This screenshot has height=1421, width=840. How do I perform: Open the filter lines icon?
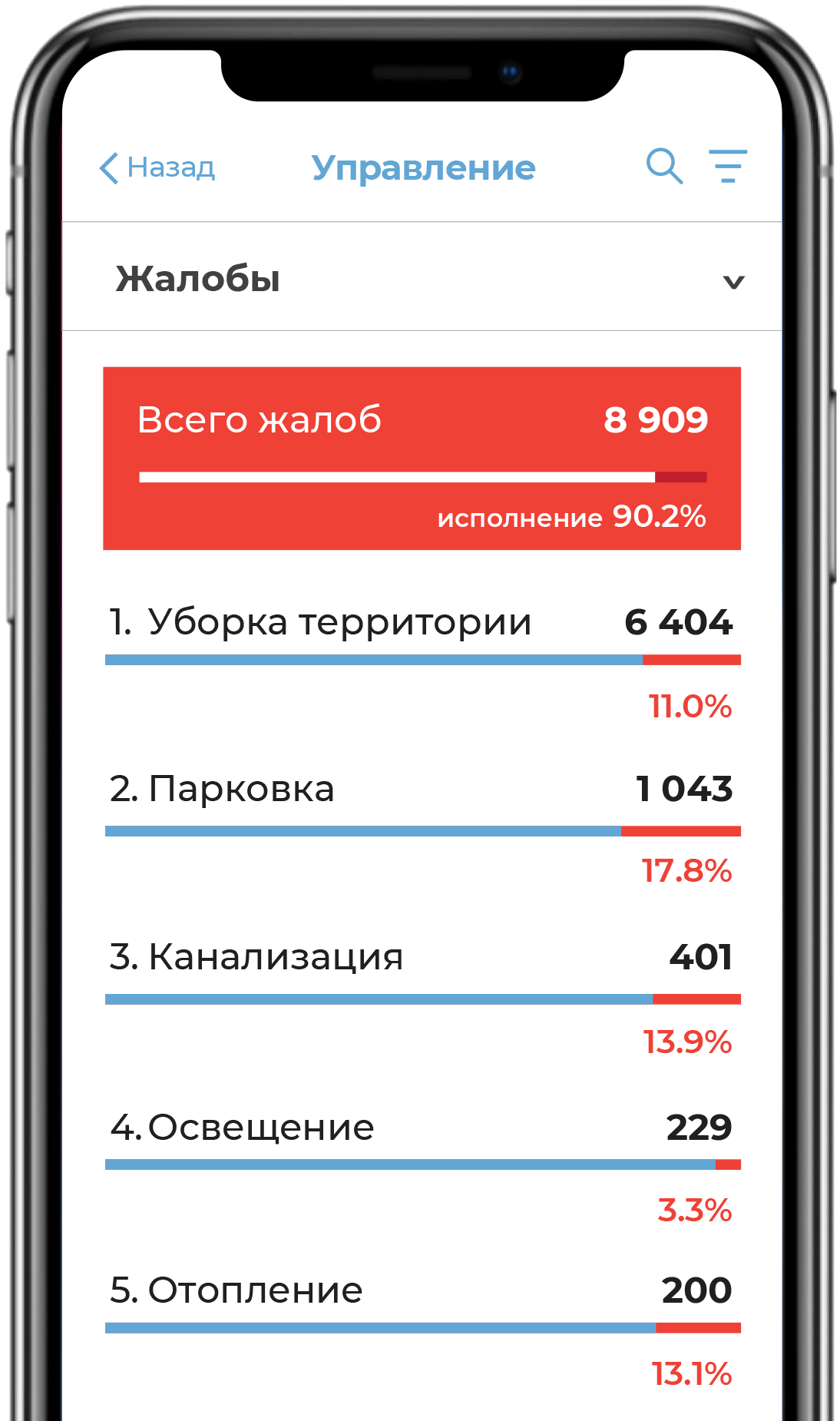point(727,166)
